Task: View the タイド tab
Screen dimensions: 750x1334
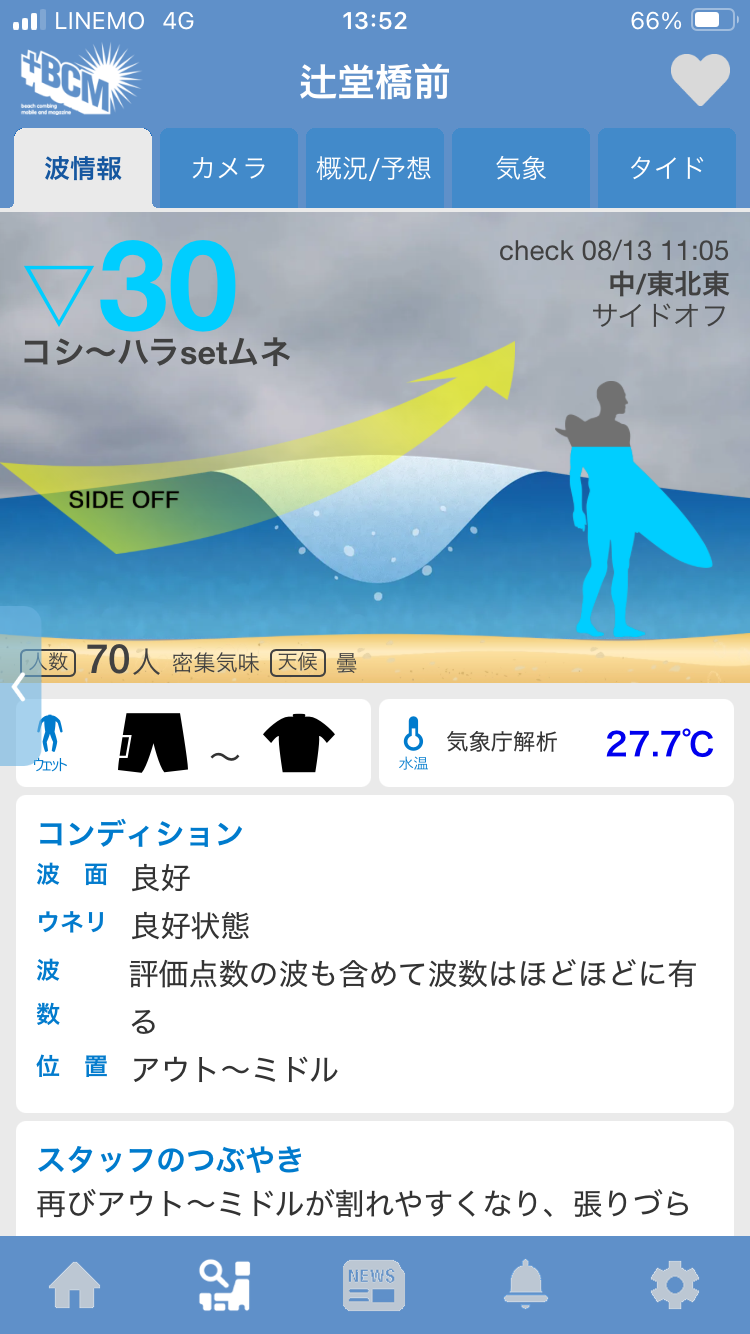Action: tap(667, 168)
